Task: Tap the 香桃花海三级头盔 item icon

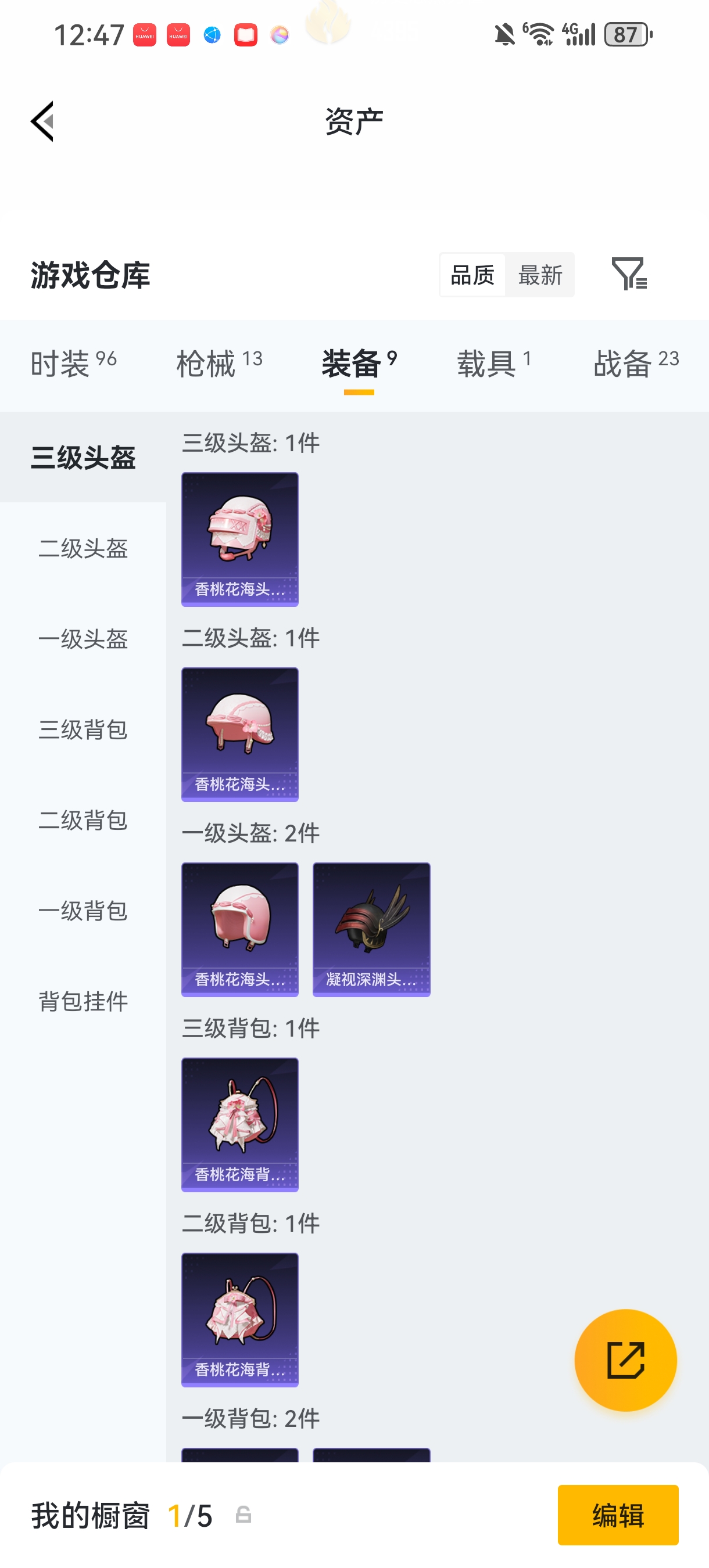Action: pos(239,540)
